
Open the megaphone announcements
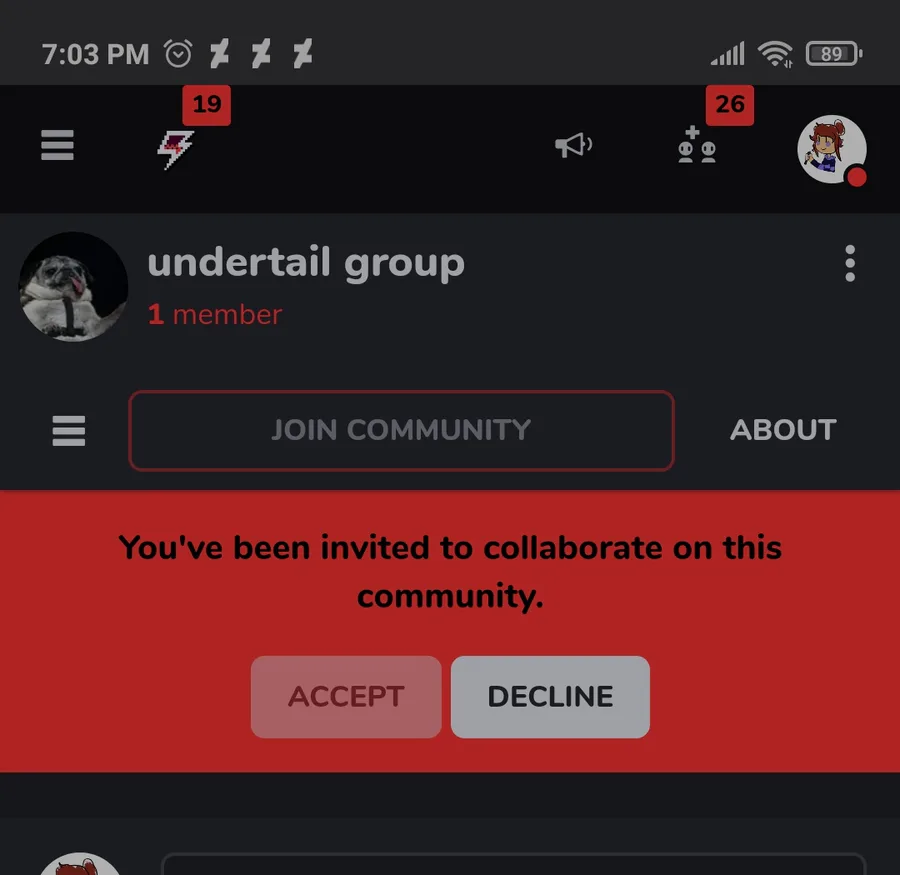[x=573, y=147]
